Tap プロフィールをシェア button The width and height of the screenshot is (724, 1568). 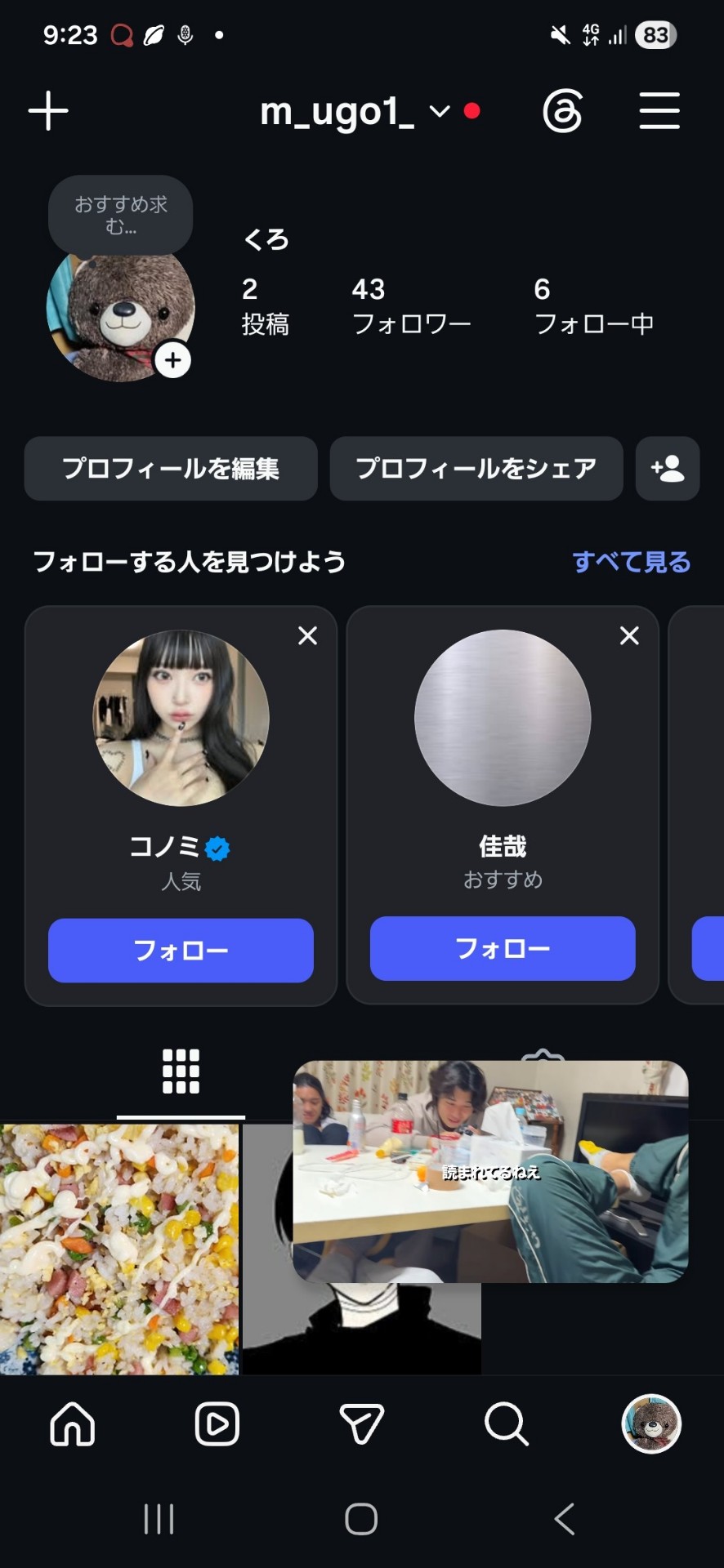(x=476, y=468)
